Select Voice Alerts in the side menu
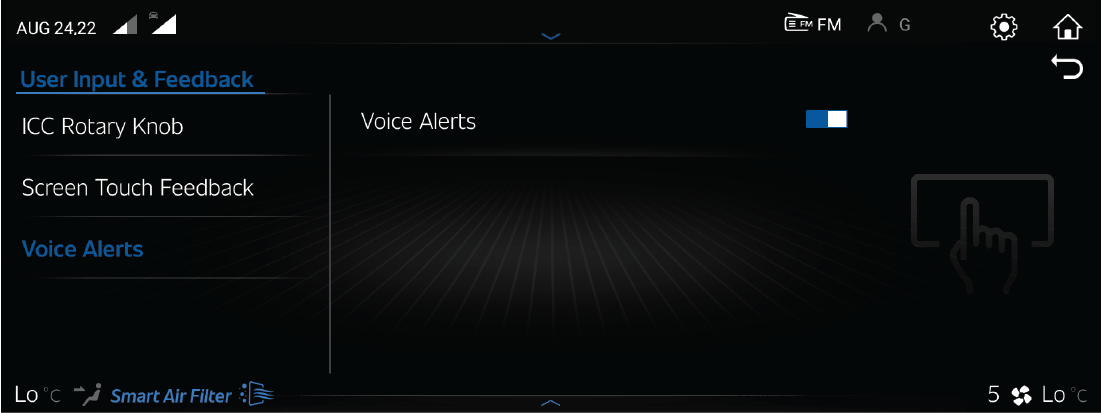 tap(83, 249)
